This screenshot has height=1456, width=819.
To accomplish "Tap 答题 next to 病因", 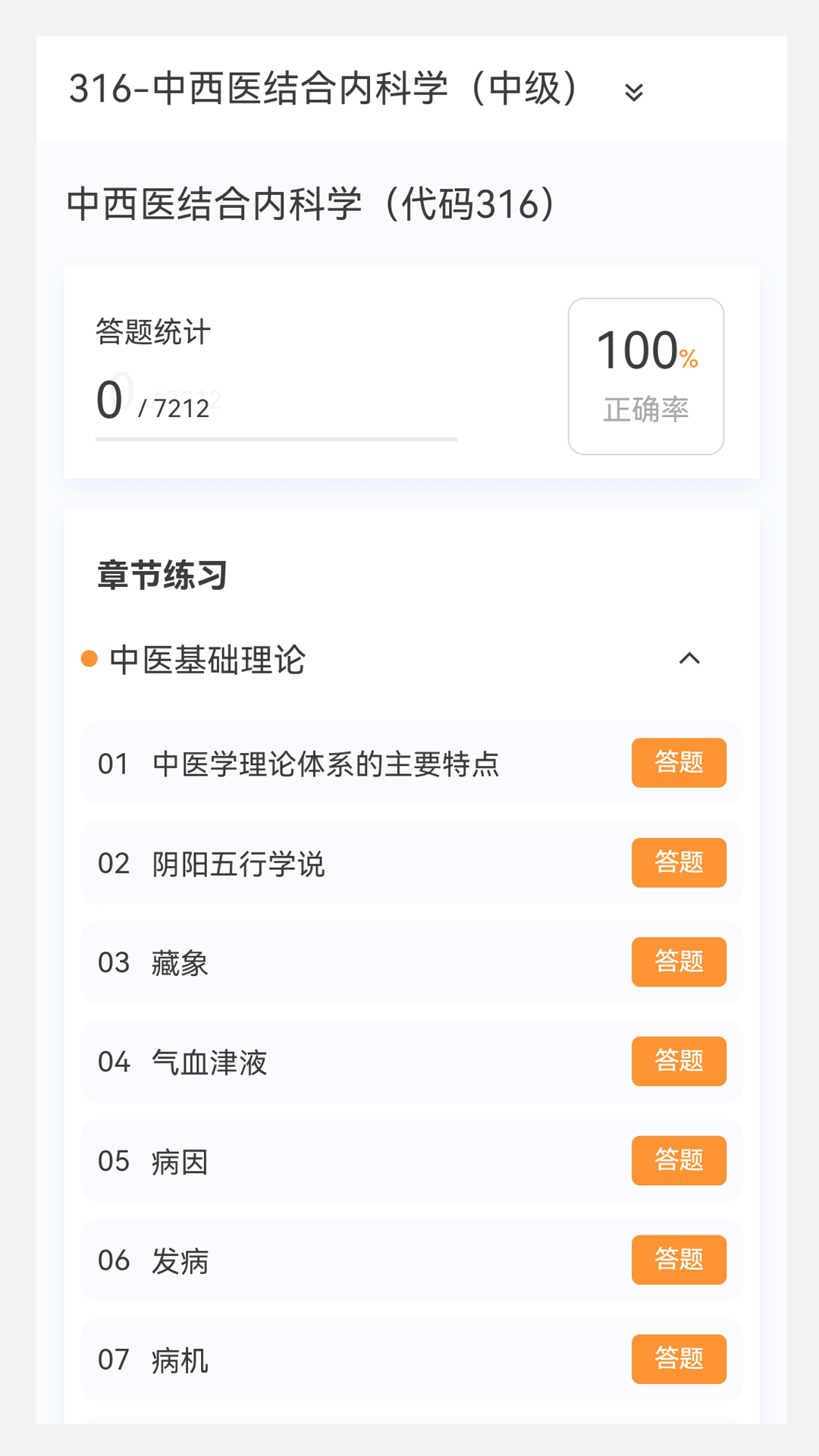I will 678,1160.
